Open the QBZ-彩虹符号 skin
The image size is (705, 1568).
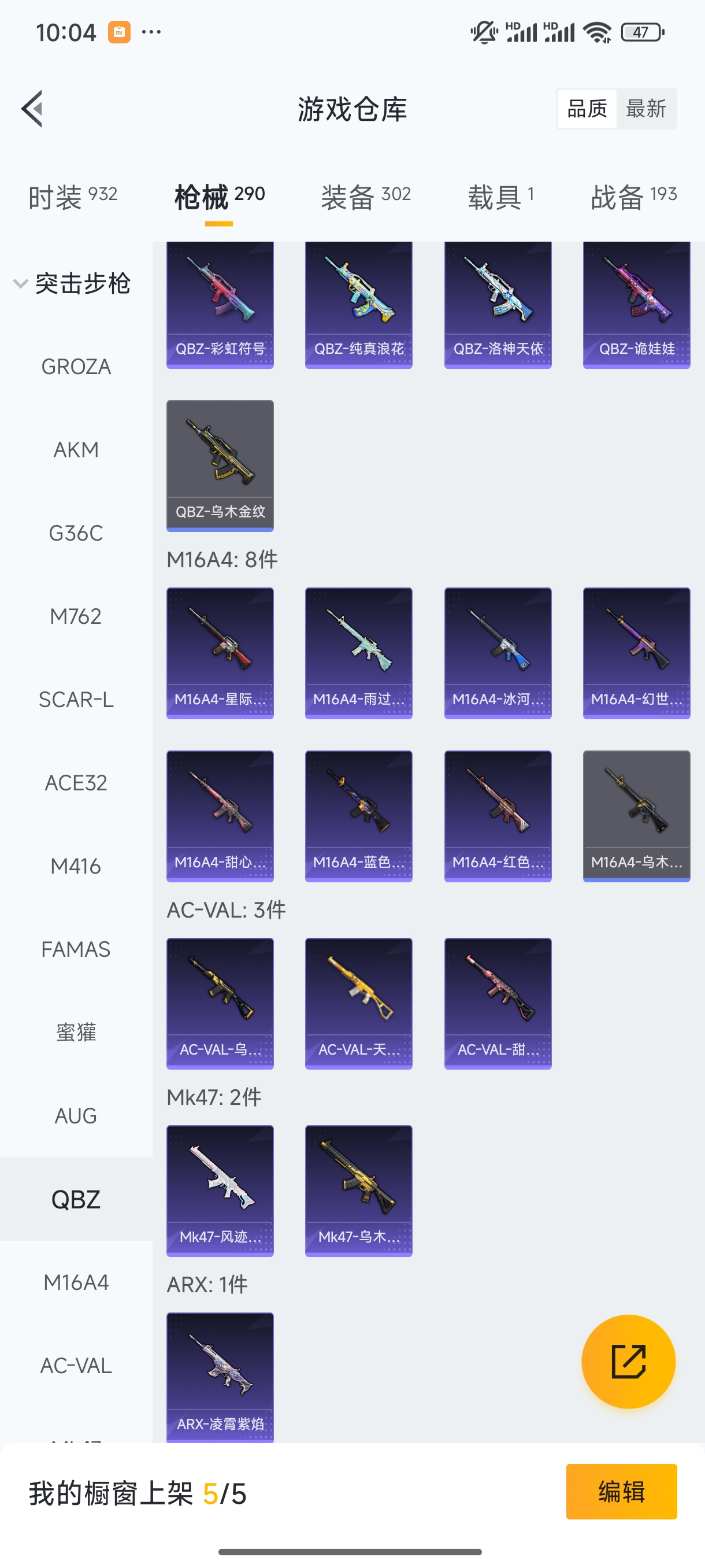pyautogui.click(x=220, y=305)
